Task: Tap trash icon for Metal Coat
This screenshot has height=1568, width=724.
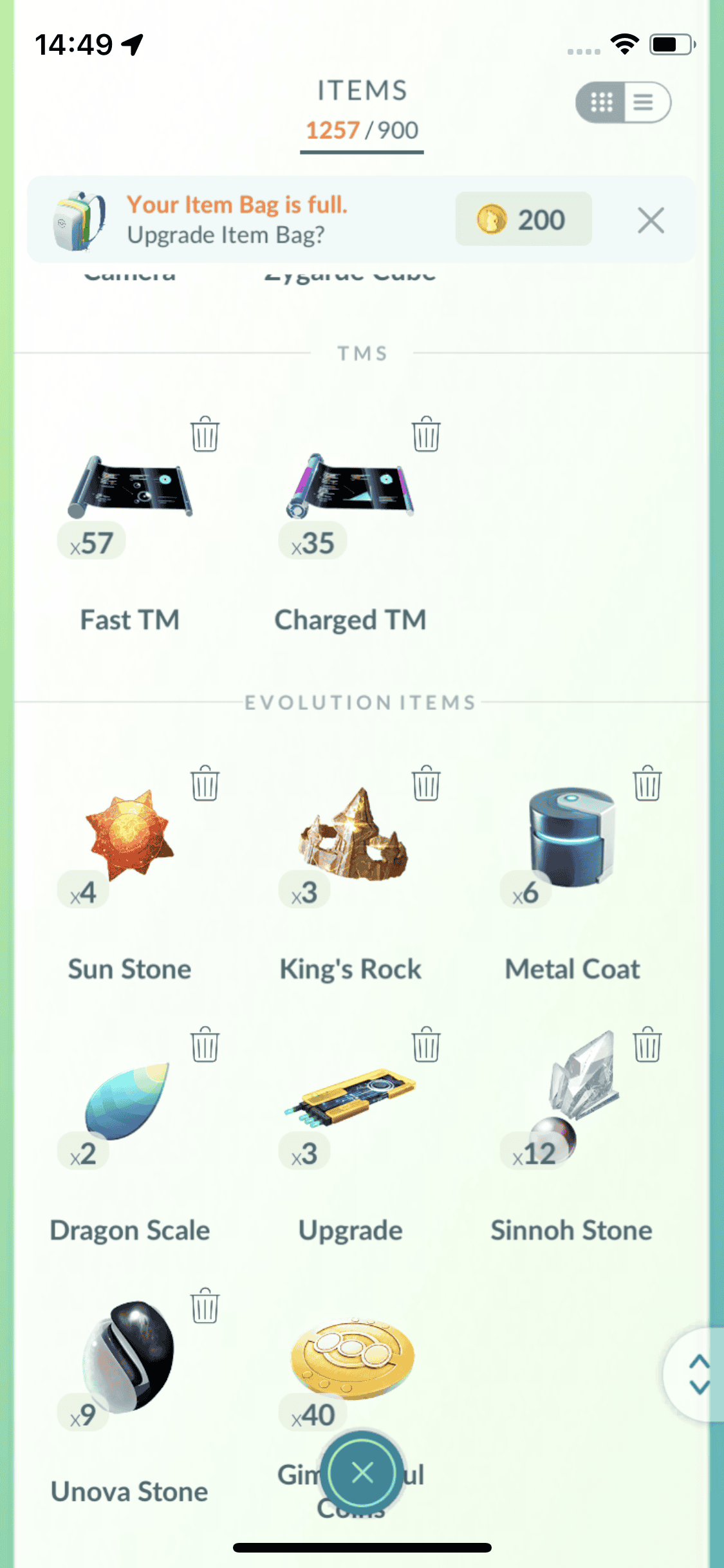Action: (x=647, y=783)
